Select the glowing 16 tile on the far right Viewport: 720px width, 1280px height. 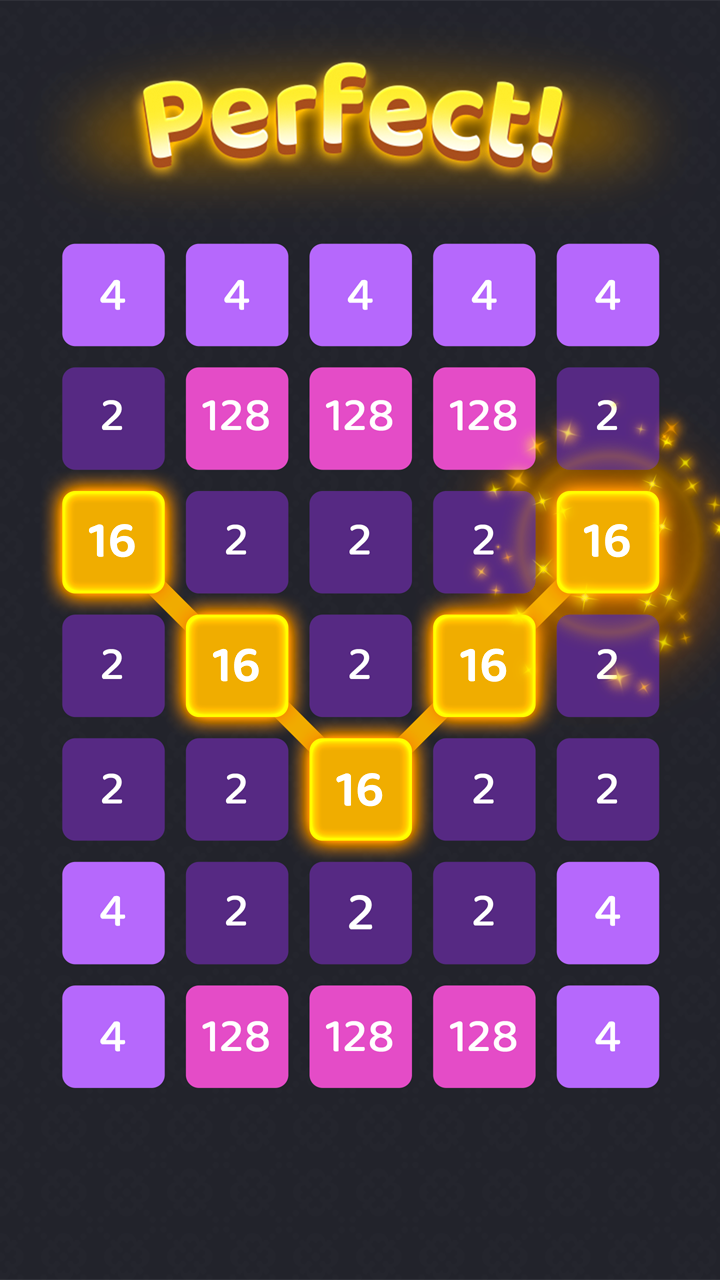[608, 541]
